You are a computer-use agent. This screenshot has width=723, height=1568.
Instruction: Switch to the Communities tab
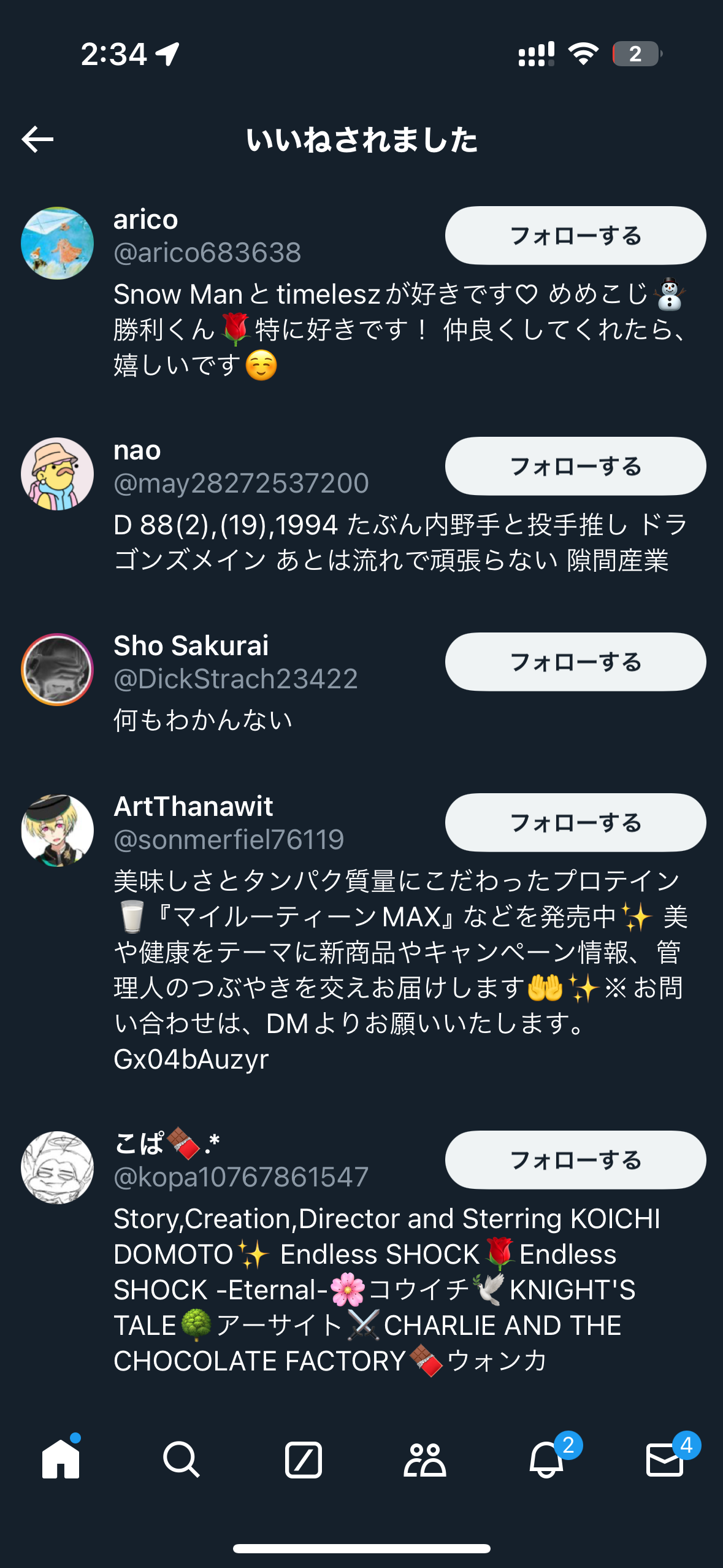(x=424, y=1459)
